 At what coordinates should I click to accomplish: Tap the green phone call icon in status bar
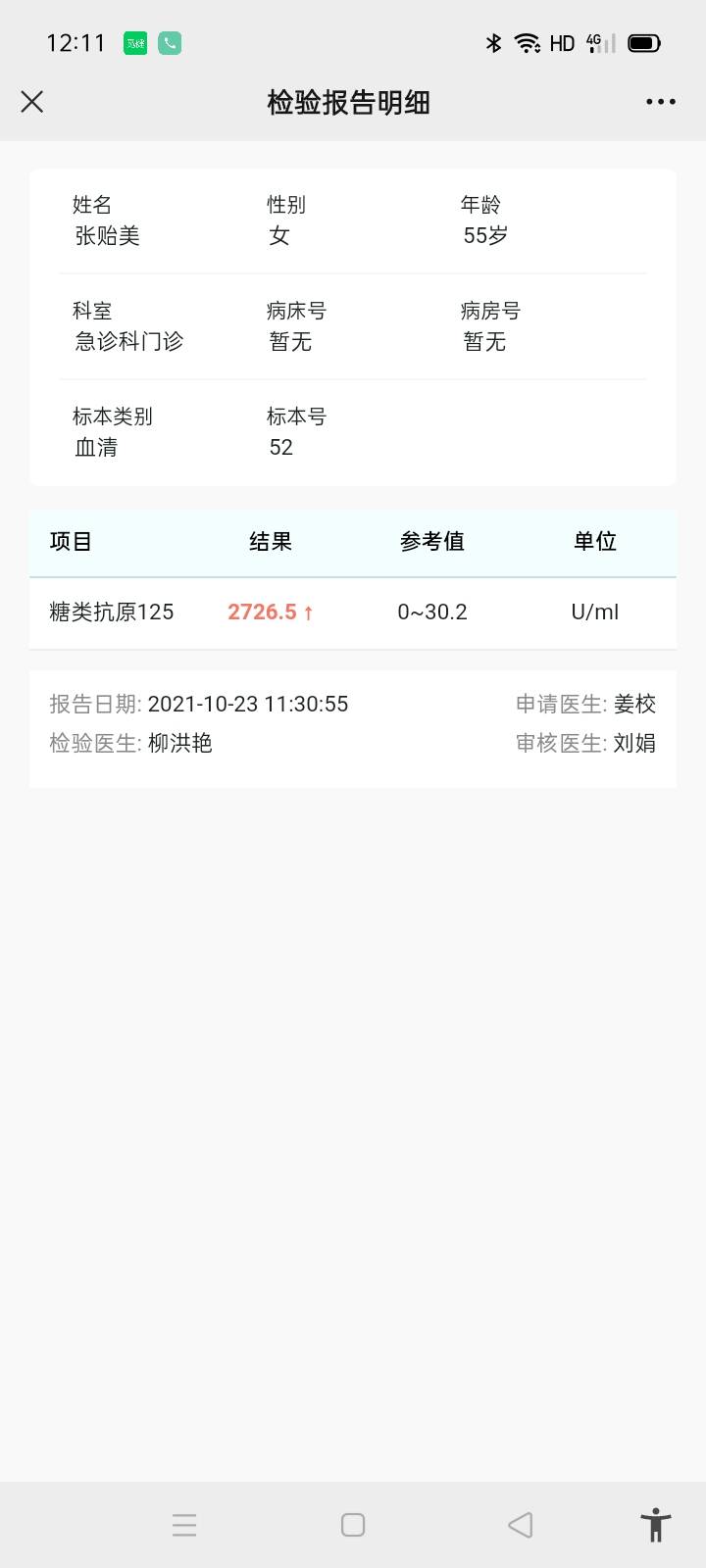tap(169, 43)
